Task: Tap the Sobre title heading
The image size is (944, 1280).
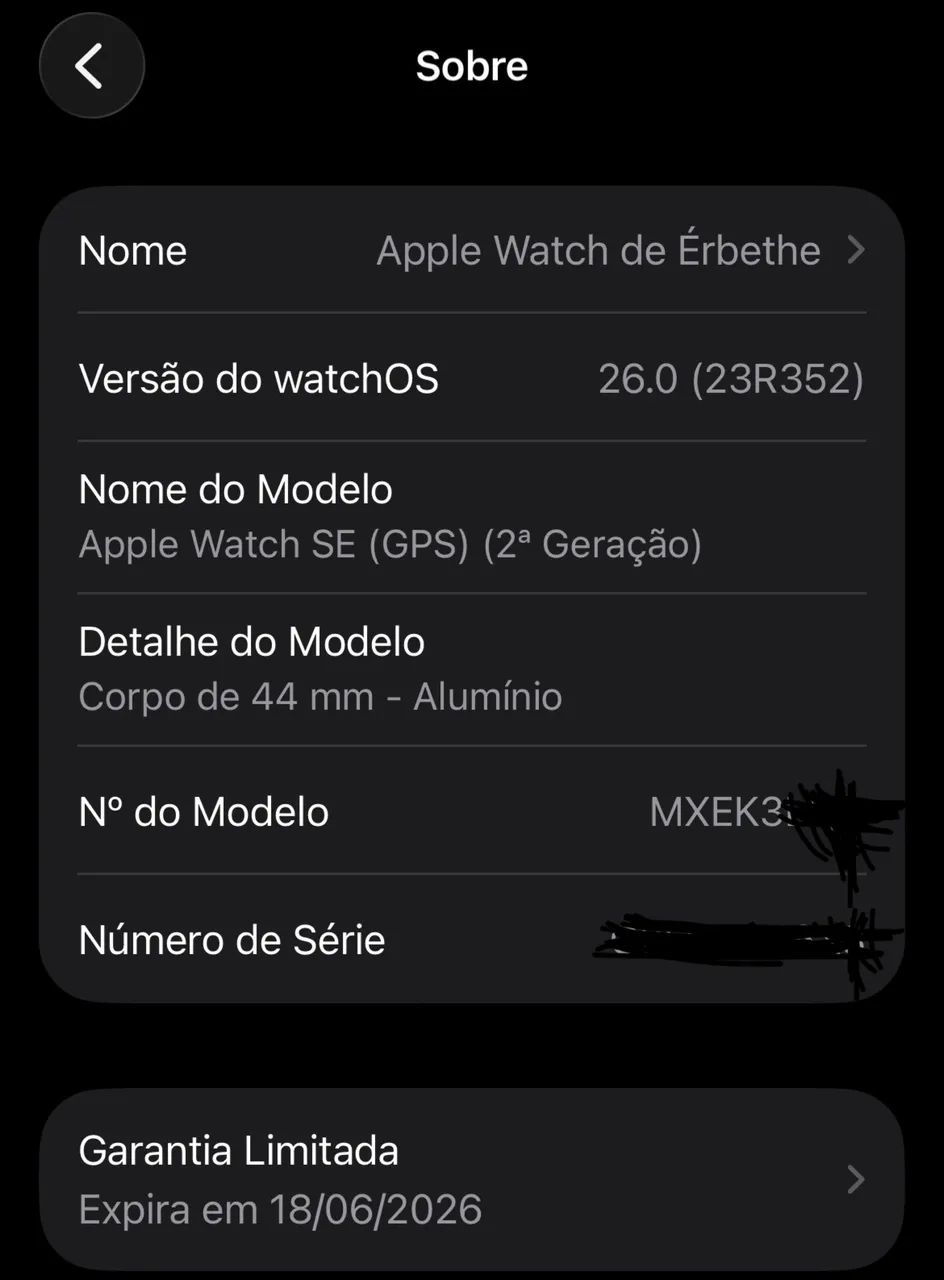Action: click(x=471, y=66)
